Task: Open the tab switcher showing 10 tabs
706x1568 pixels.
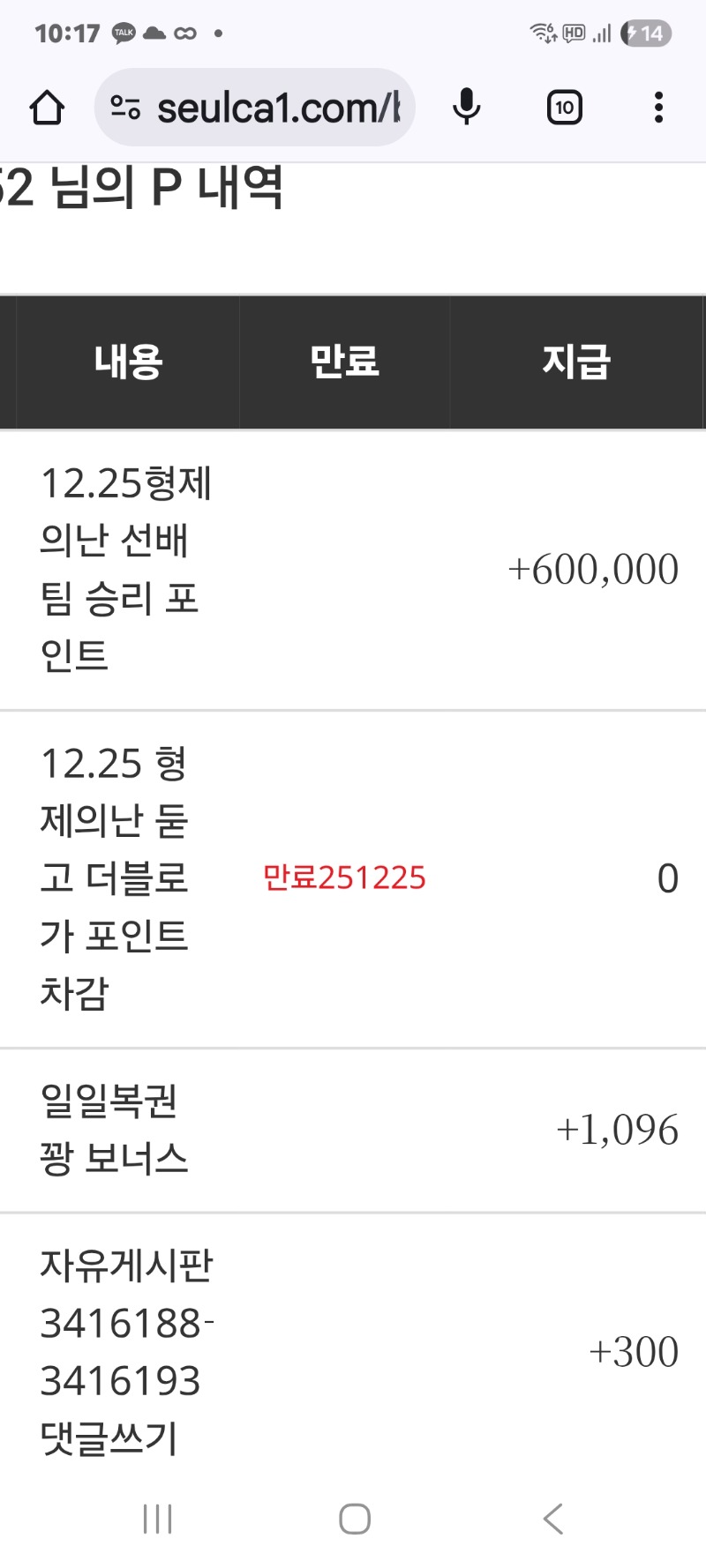Action: tap(564, 108)
